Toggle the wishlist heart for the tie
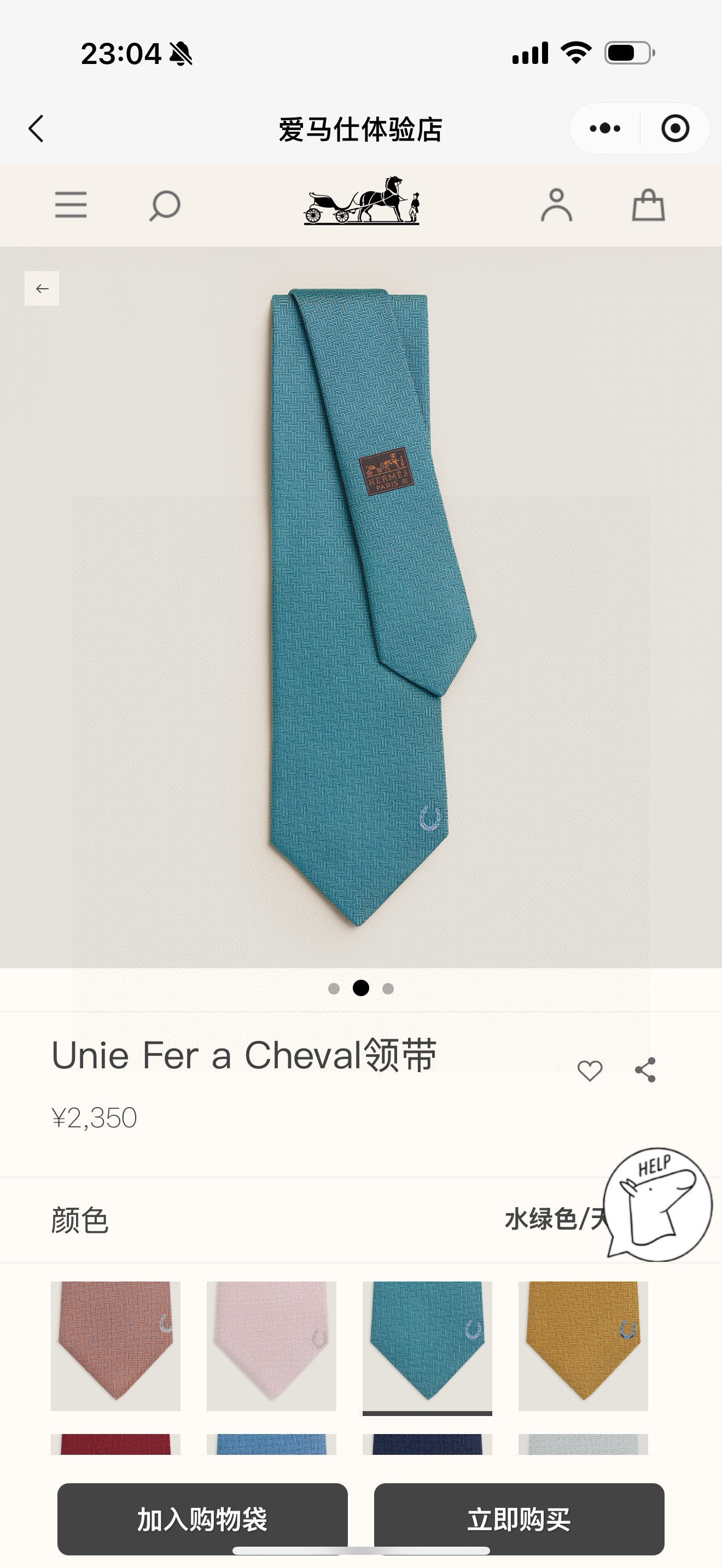The width and height of the screenshot is (722, 1568). pyautogui.click(x=589, y=1072)
